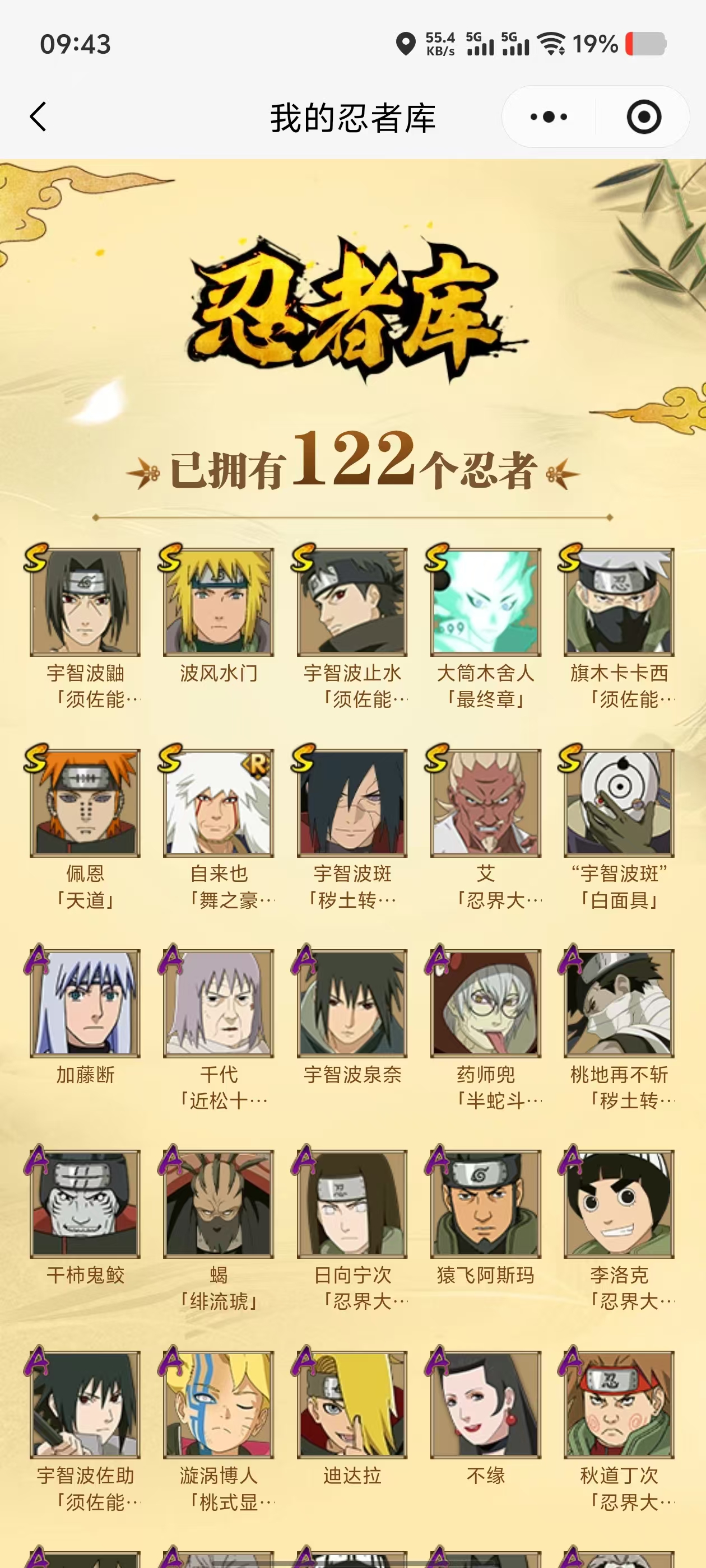Viewport: 706px width, 1568px height.
Task: Tap the 旗木卡卡西 ninja avatar
Action: tap(619, 601)
